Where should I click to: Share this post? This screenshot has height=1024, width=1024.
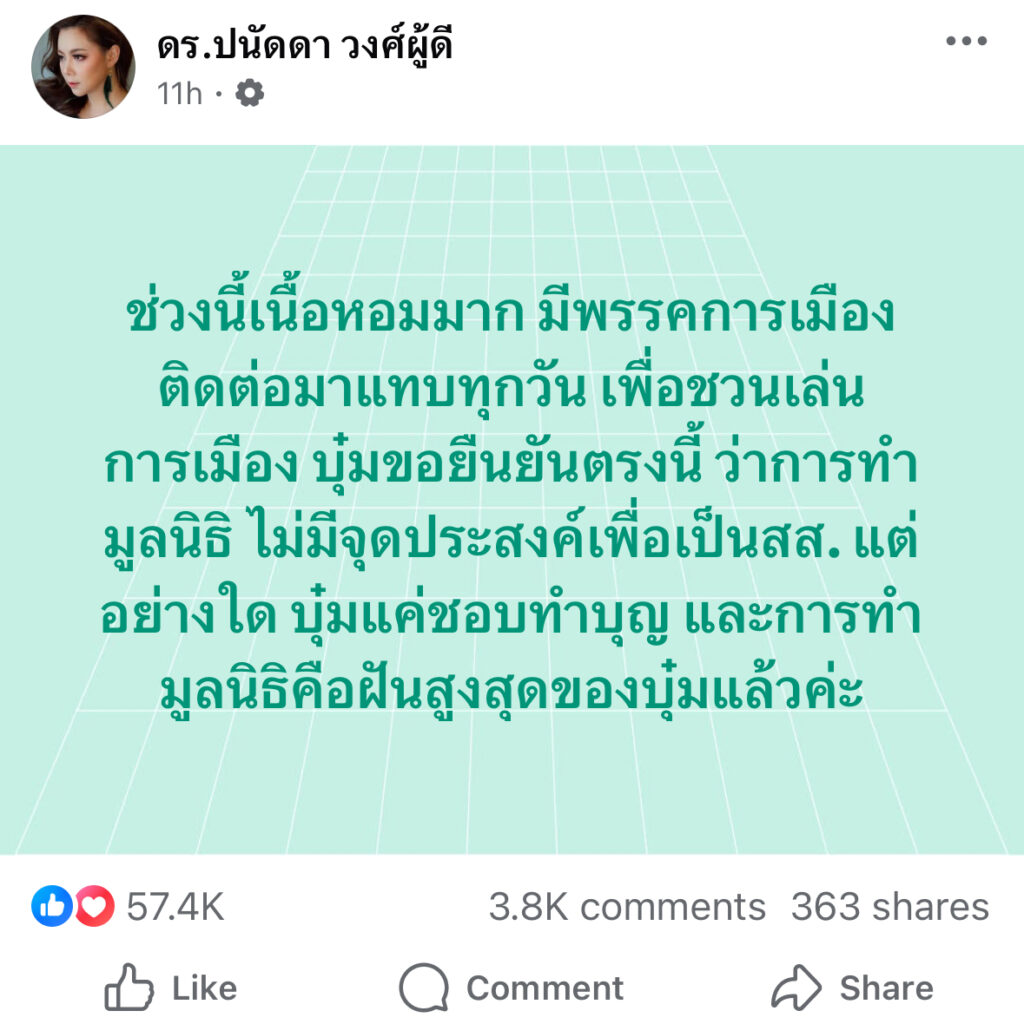pos(852,988)
